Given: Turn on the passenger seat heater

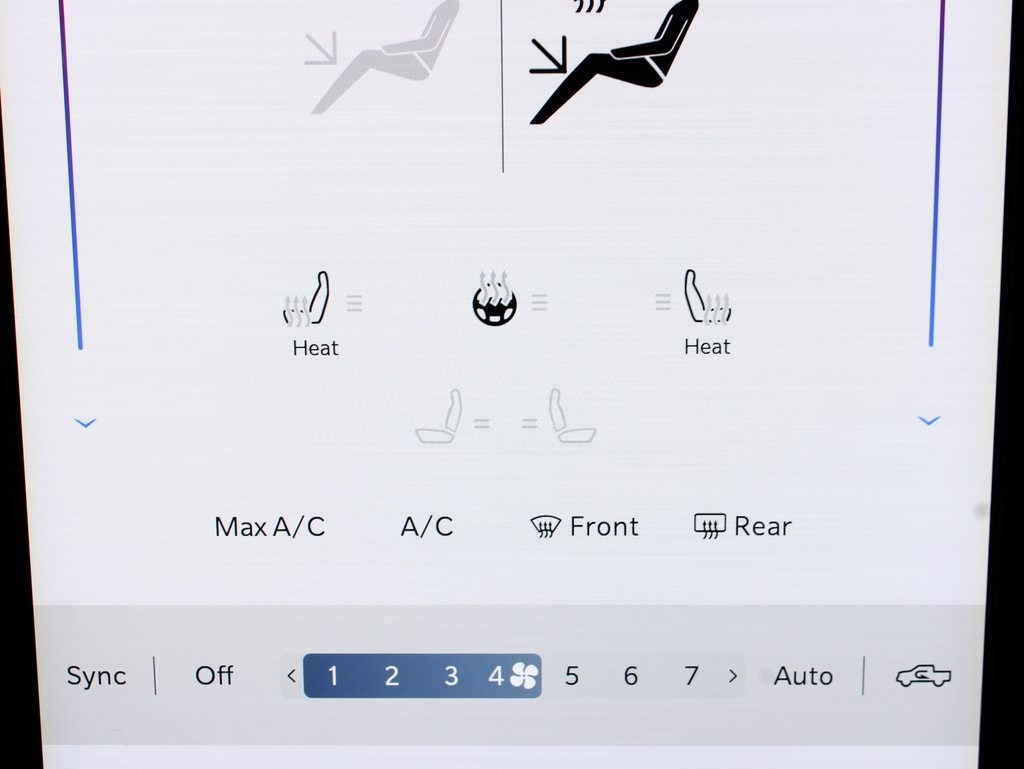Looking at the screenshot, I should 707,300.
